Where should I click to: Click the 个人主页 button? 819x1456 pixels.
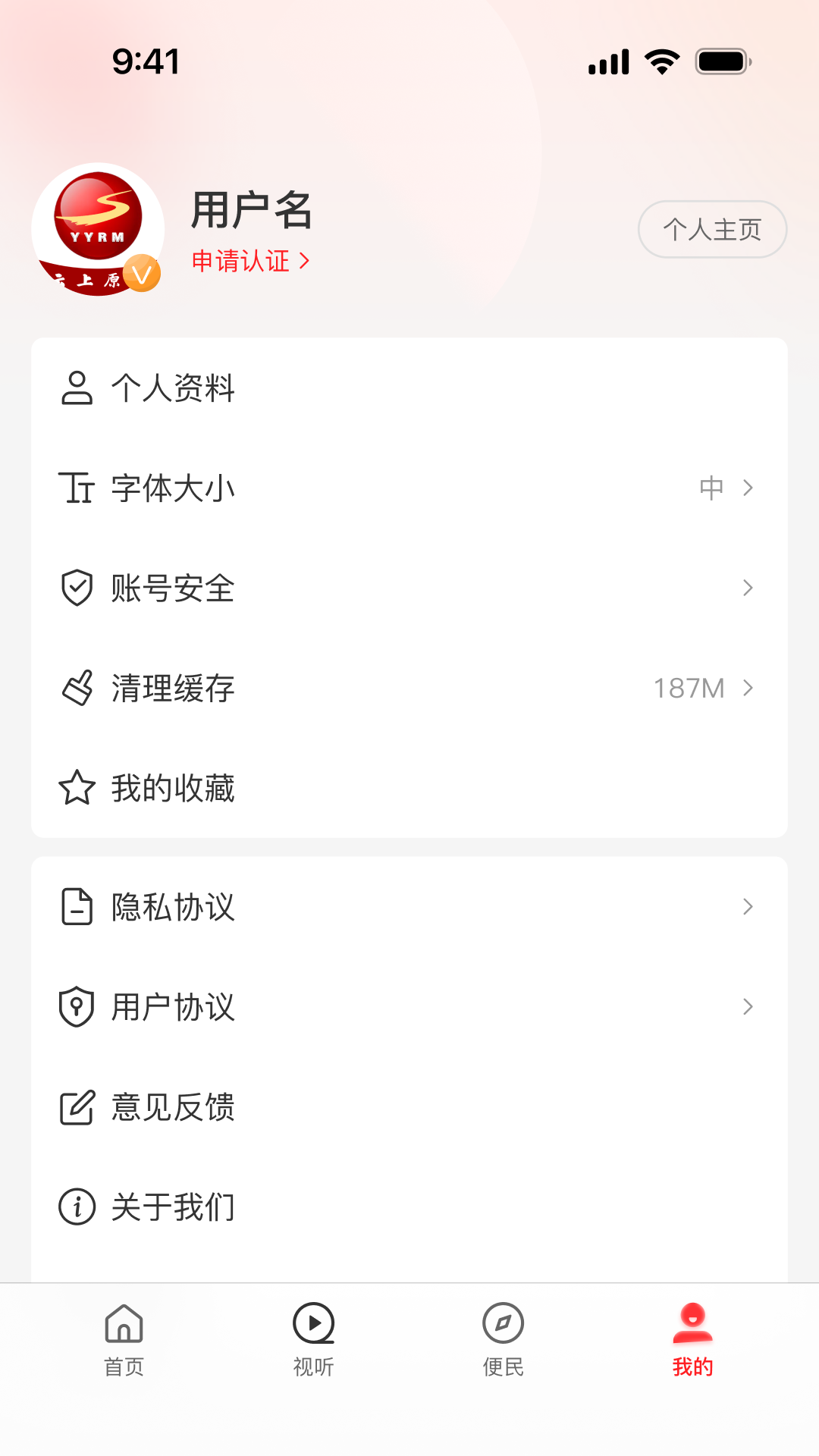(x=712, y=229)
